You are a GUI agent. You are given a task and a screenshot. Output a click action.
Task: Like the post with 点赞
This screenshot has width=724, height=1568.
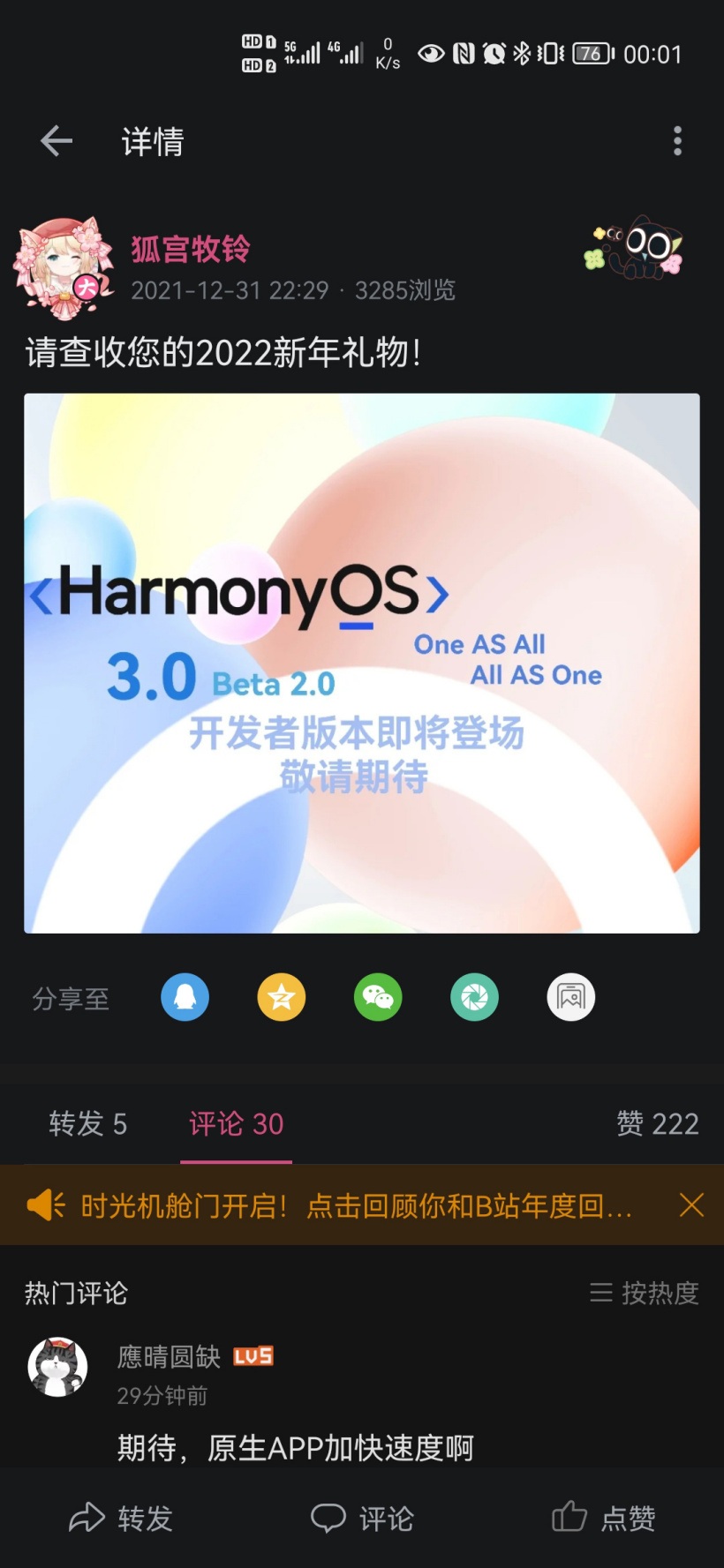[x=604, y=1518]
